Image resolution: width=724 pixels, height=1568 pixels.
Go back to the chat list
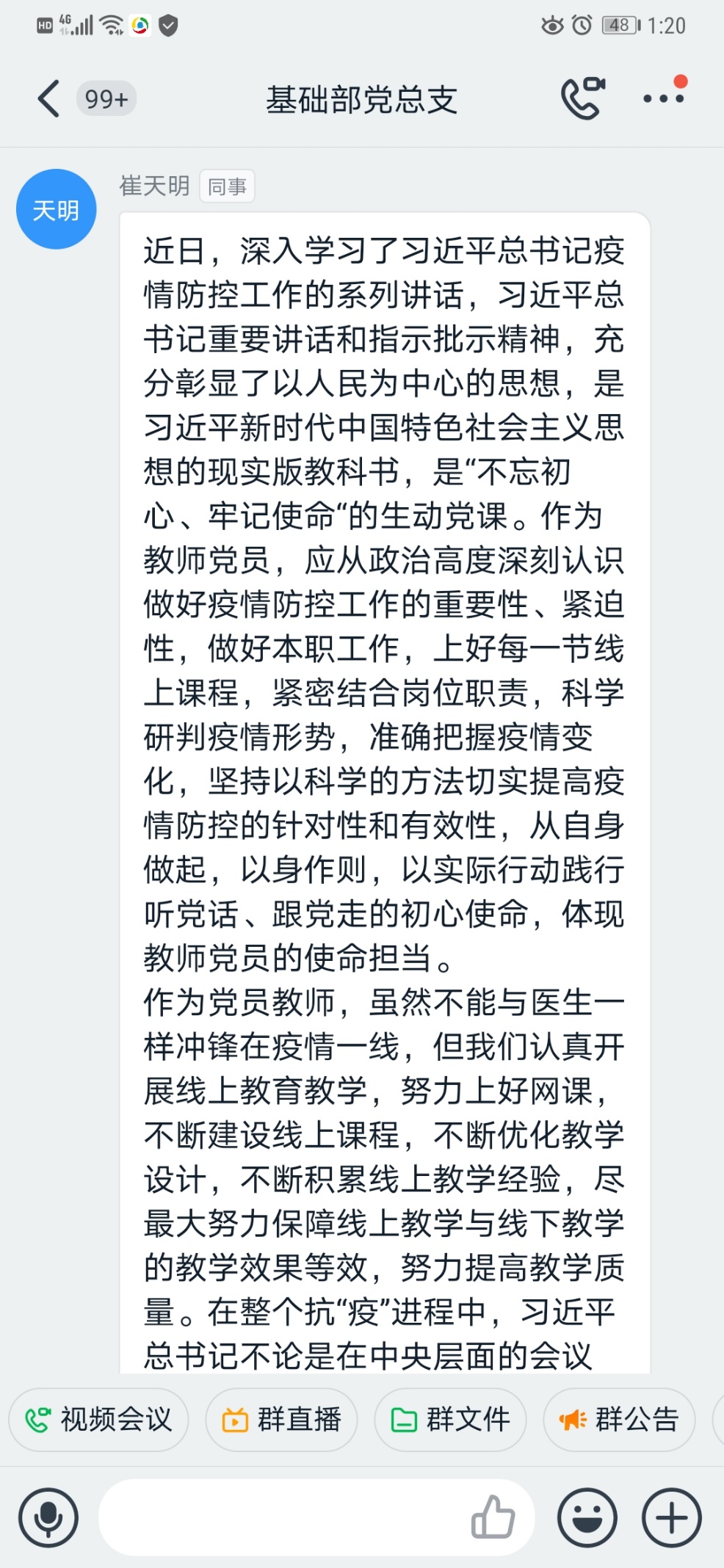[48, 99]
